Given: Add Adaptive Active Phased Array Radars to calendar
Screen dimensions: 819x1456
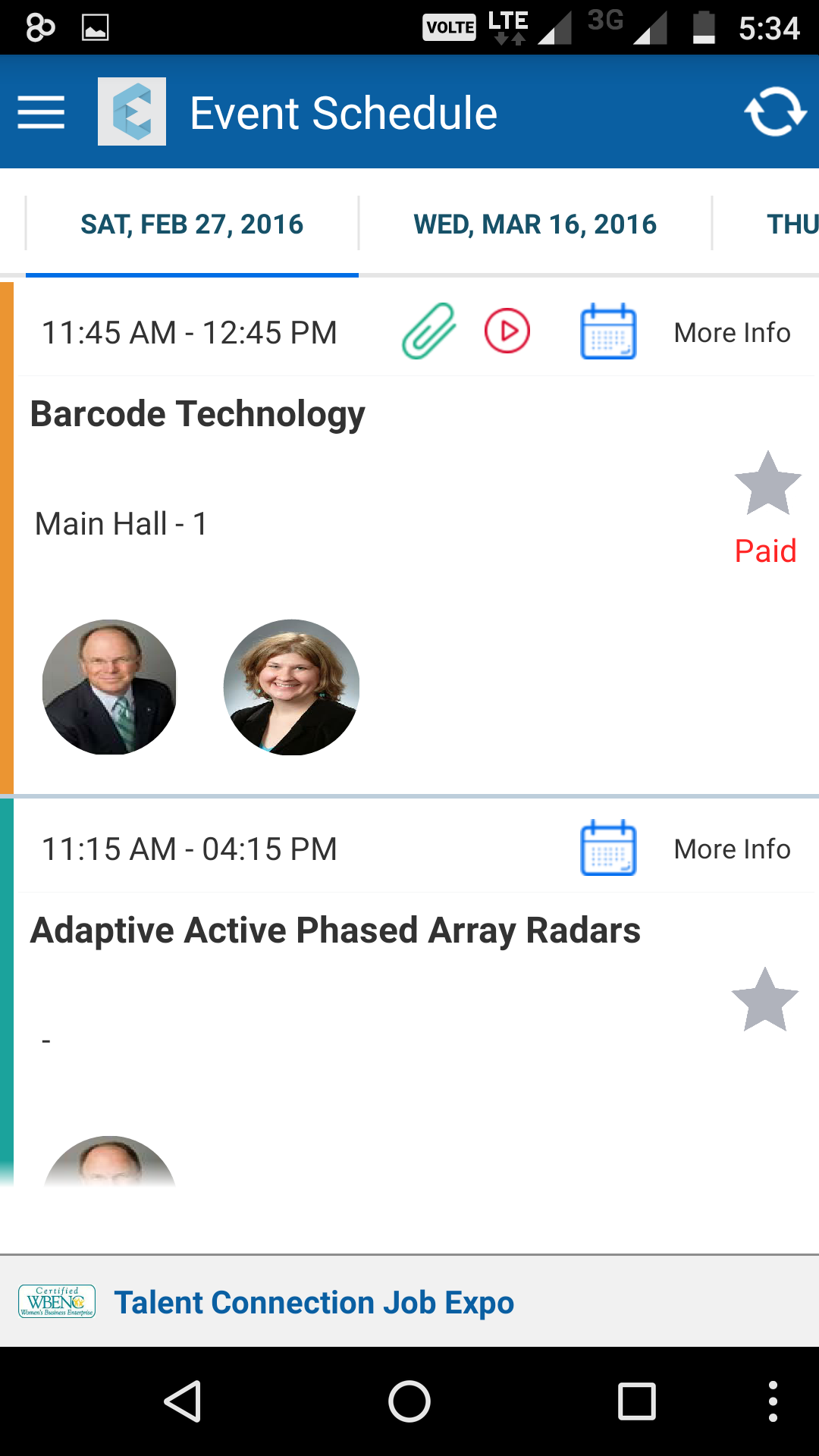Looking at the screenshot, I should tap(608, 848).
